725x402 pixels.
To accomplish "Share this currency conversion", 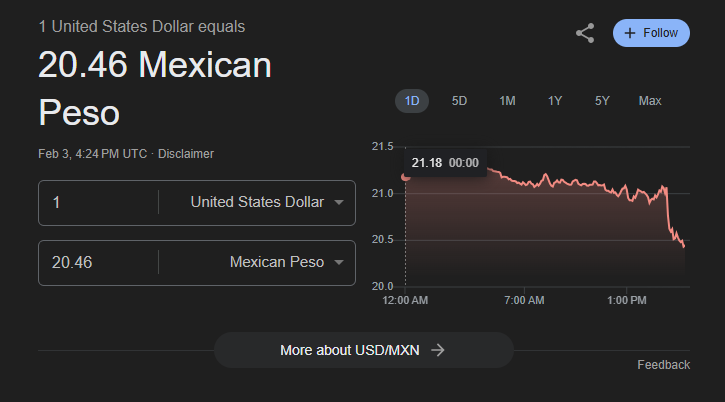I will 585,33.
